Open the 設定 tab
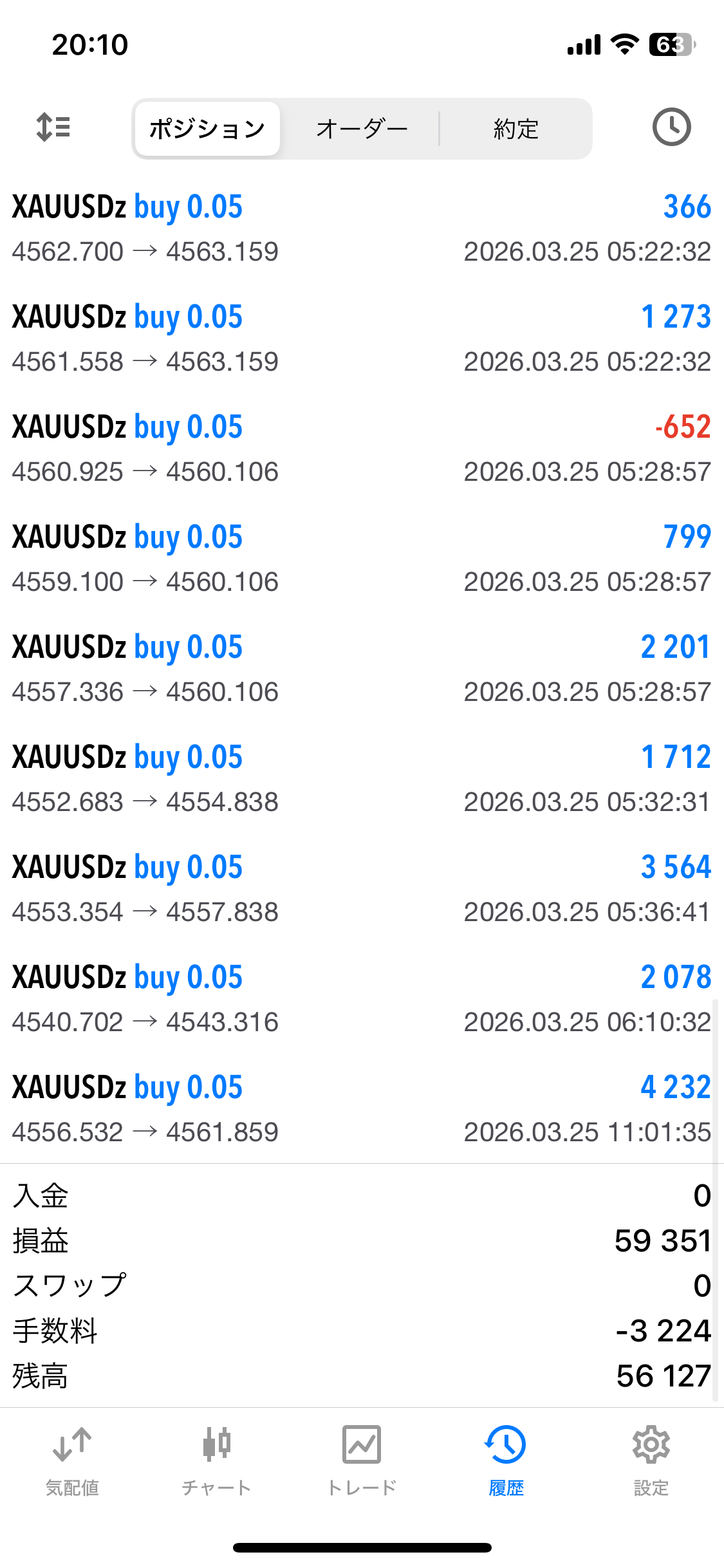The height and width of the screenshot is (1568, 724). click(651, 1461)
